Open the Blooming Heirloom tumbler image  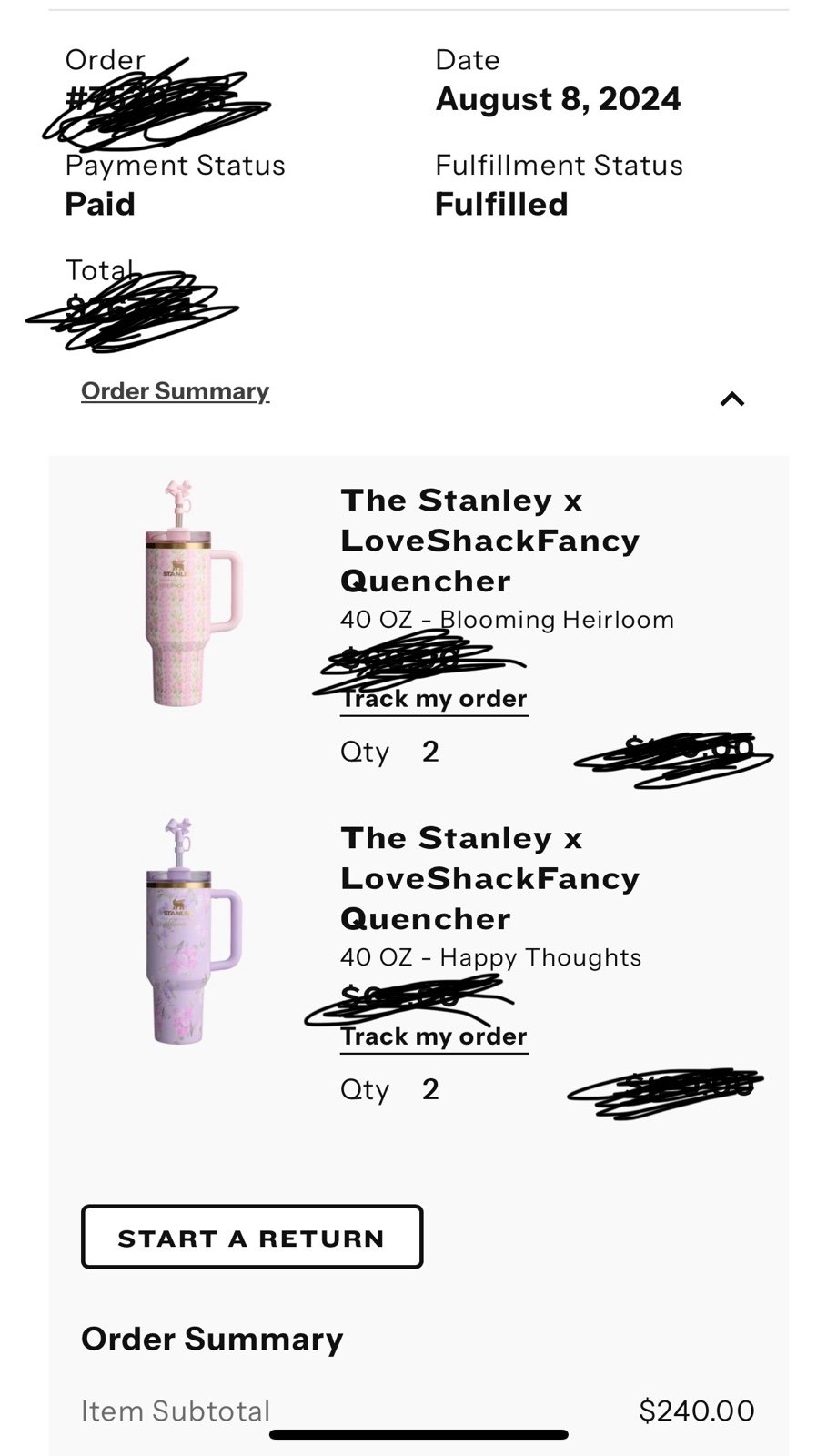pyautogui.click(x=192, y=593)
